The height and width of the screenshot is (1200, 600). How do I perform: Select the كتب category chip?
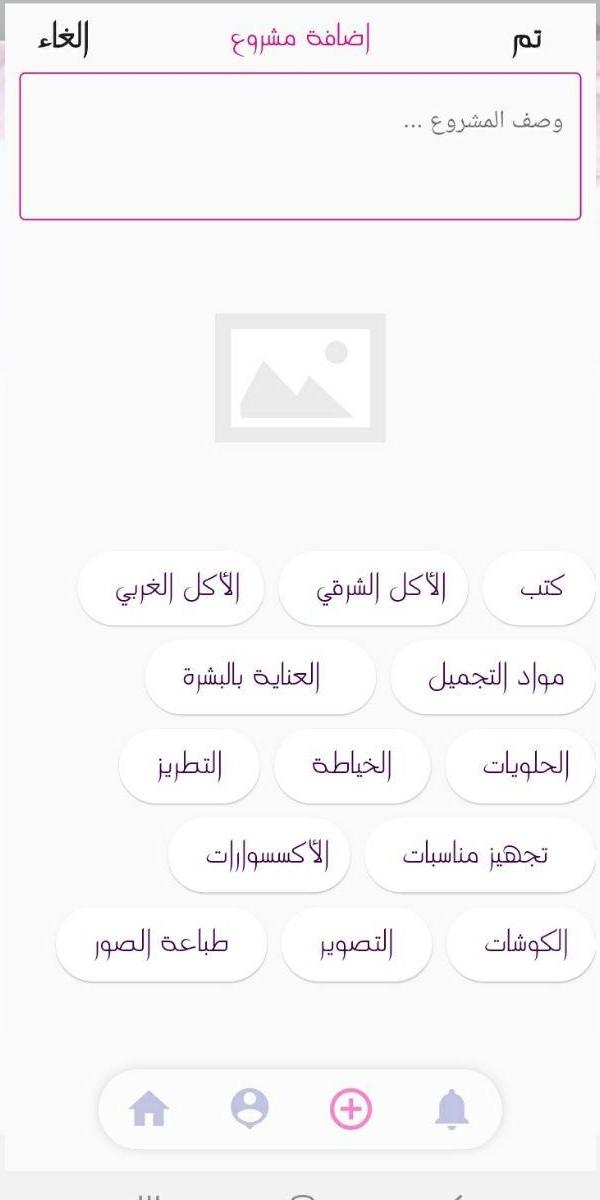(x=541, y=588)
